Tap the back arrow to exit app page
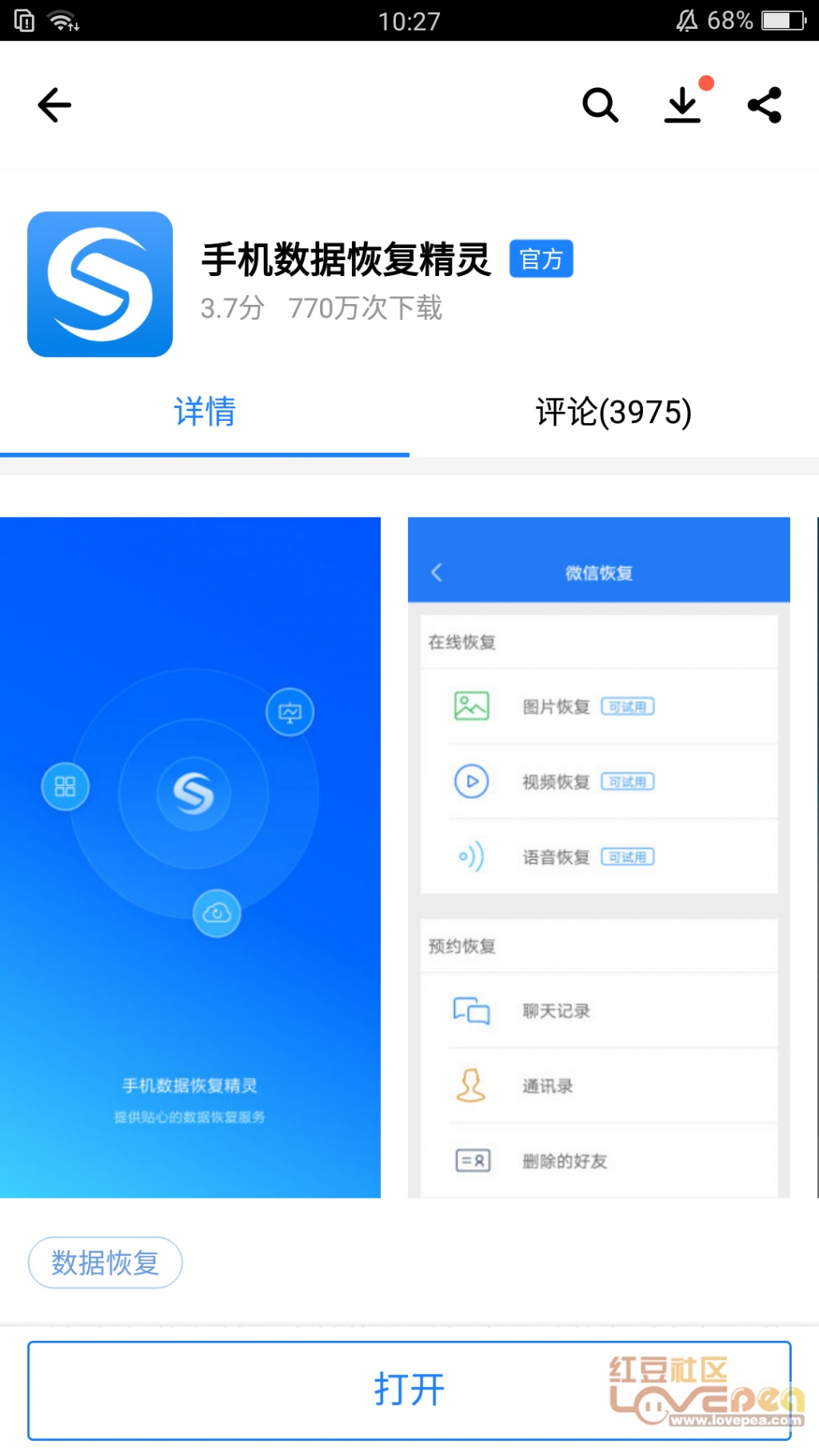This screenshot has height=1456, width=819. 53,105
